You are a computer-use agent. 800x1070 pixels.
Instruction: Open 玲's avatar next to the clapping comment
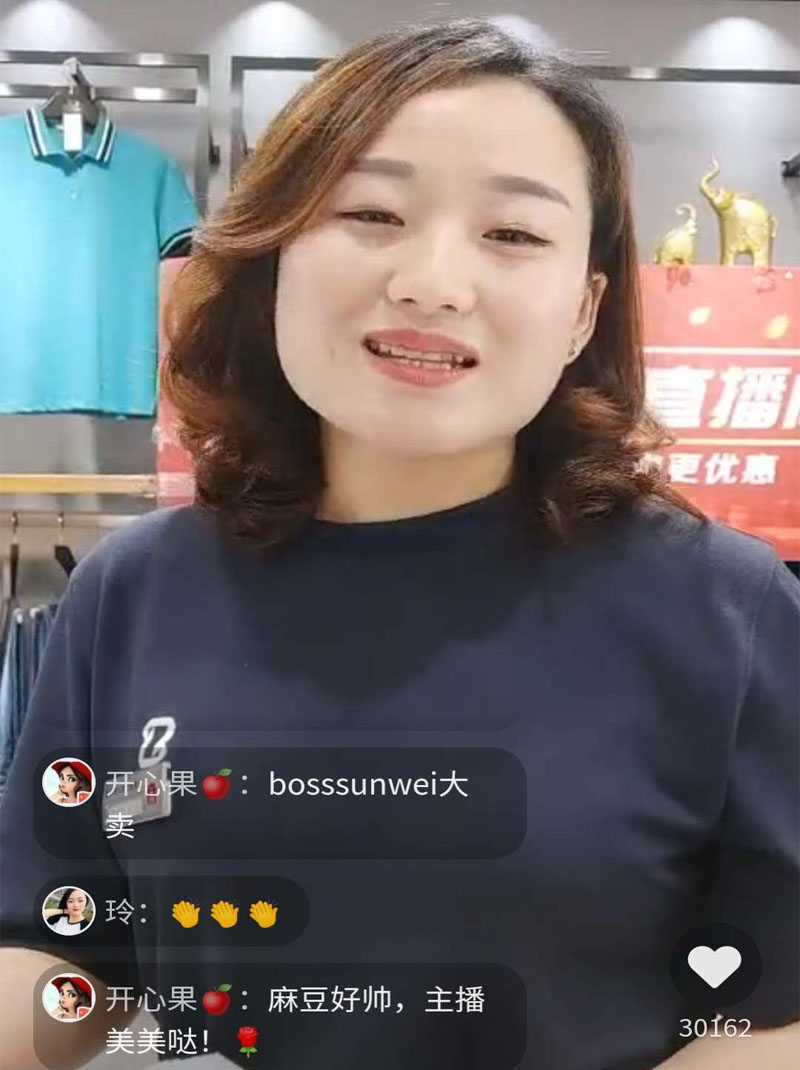(68, 911)
